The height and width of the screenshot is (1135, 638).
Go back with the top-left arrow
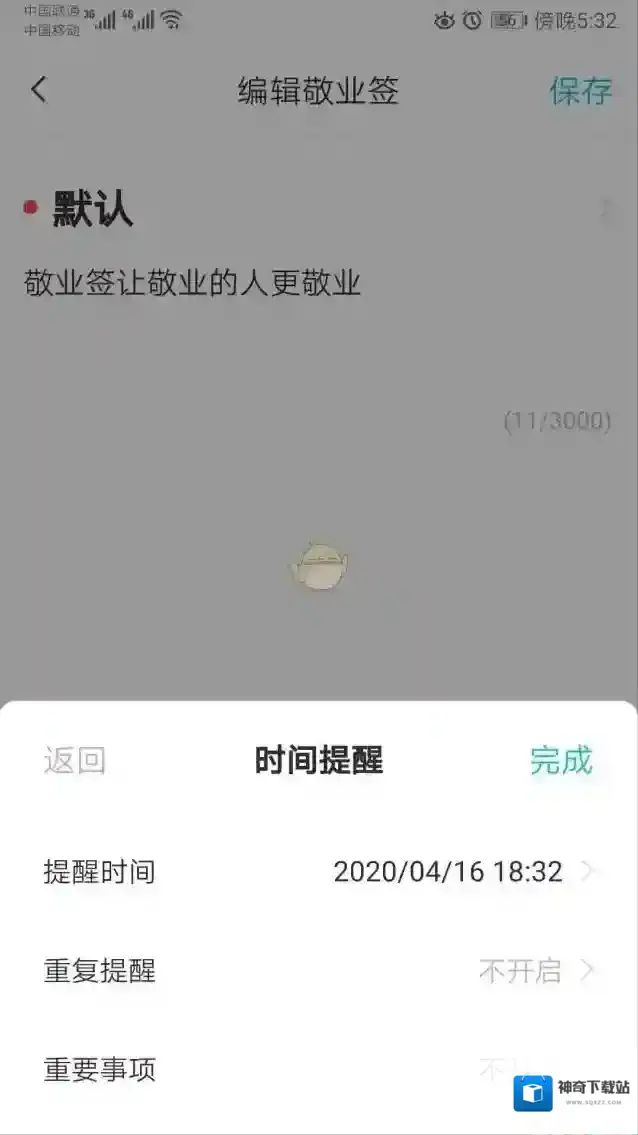point(39,90)
